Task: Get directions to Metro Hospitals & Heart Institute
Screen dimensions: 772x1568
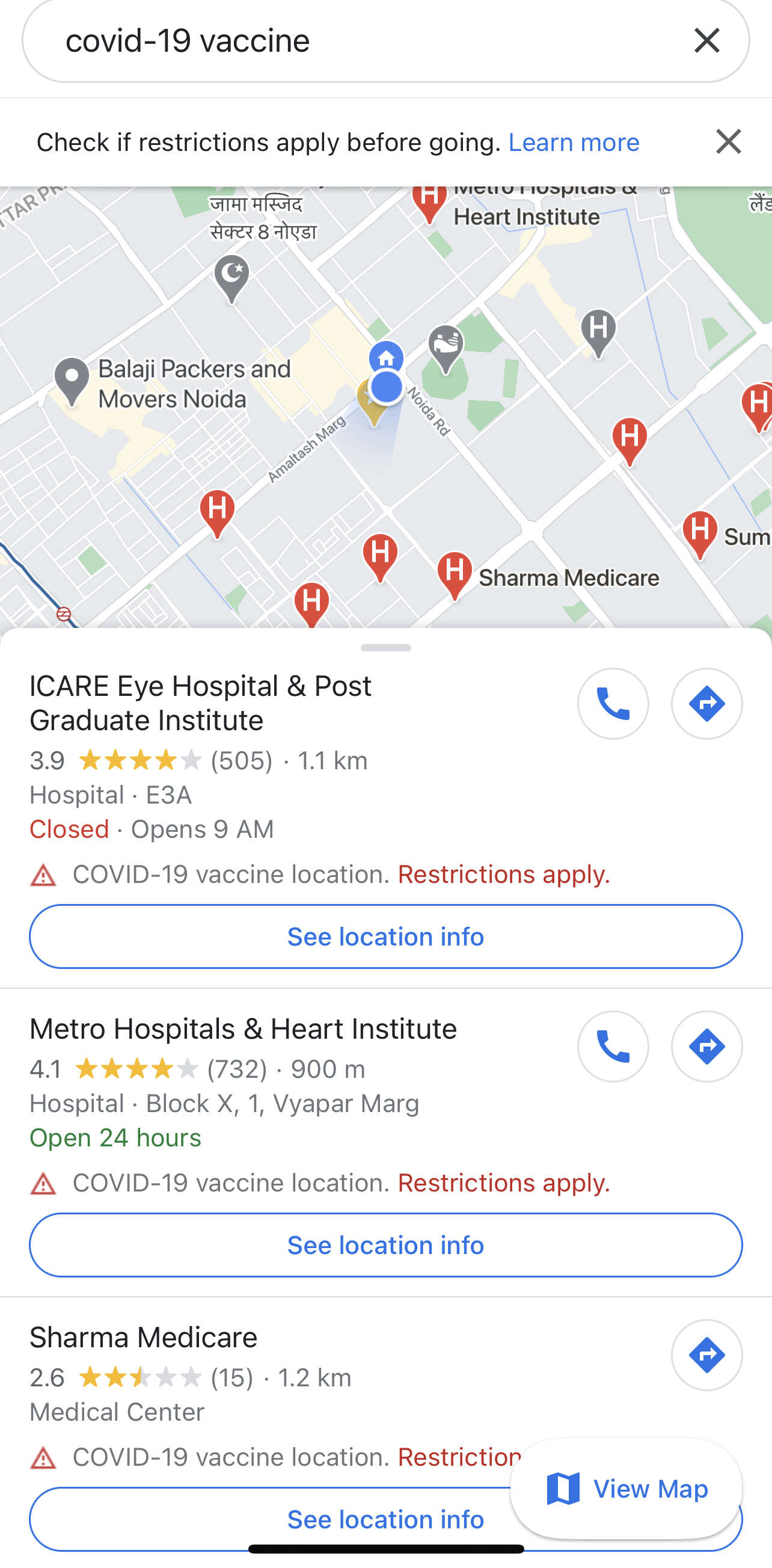Action: coord(706,1047)
